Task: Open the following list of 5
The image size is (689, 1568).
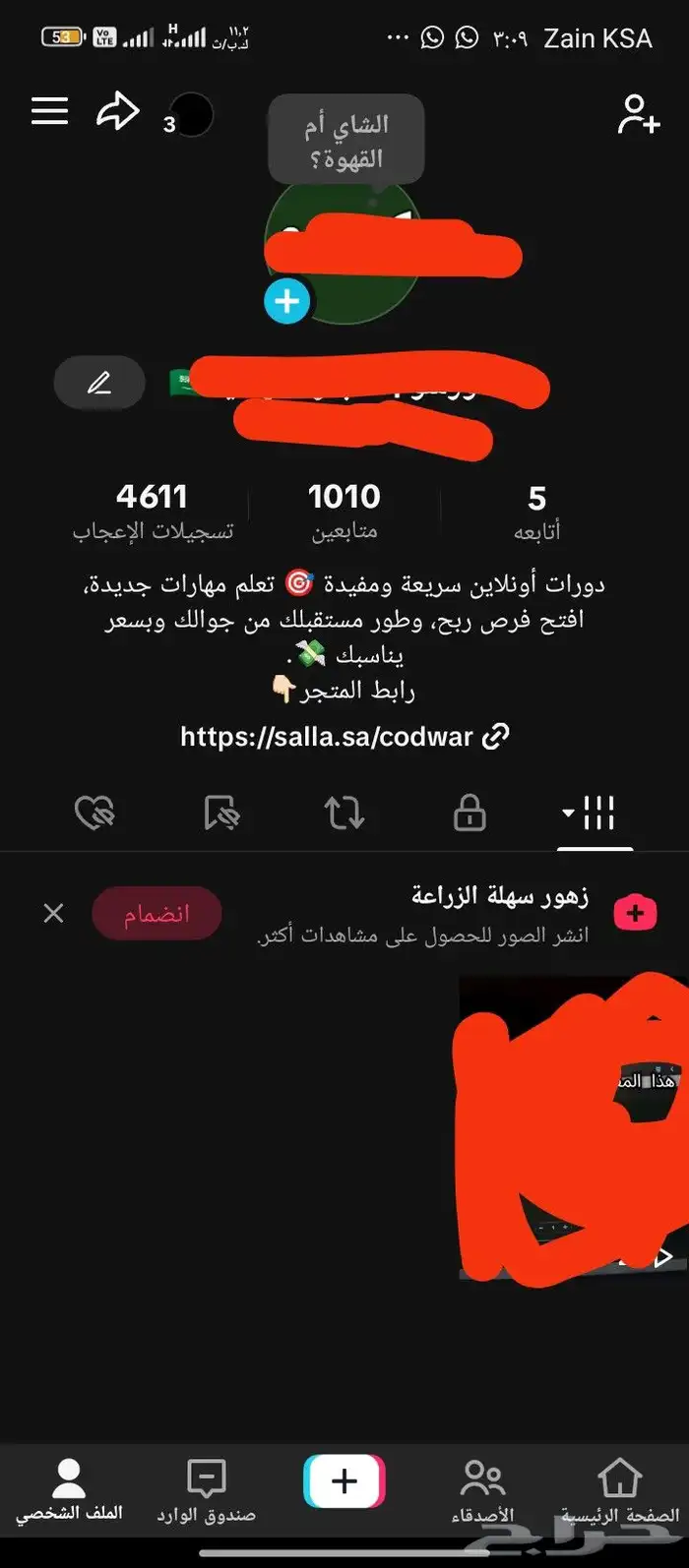Action: [x=536, y=512]
